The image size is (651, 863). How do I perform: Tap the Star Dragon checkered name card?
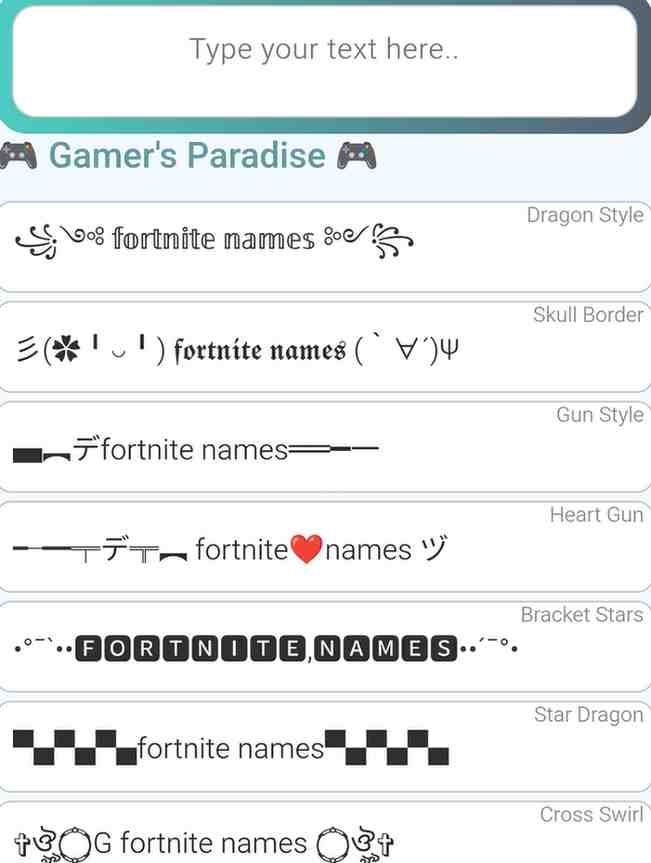point(324,747)
